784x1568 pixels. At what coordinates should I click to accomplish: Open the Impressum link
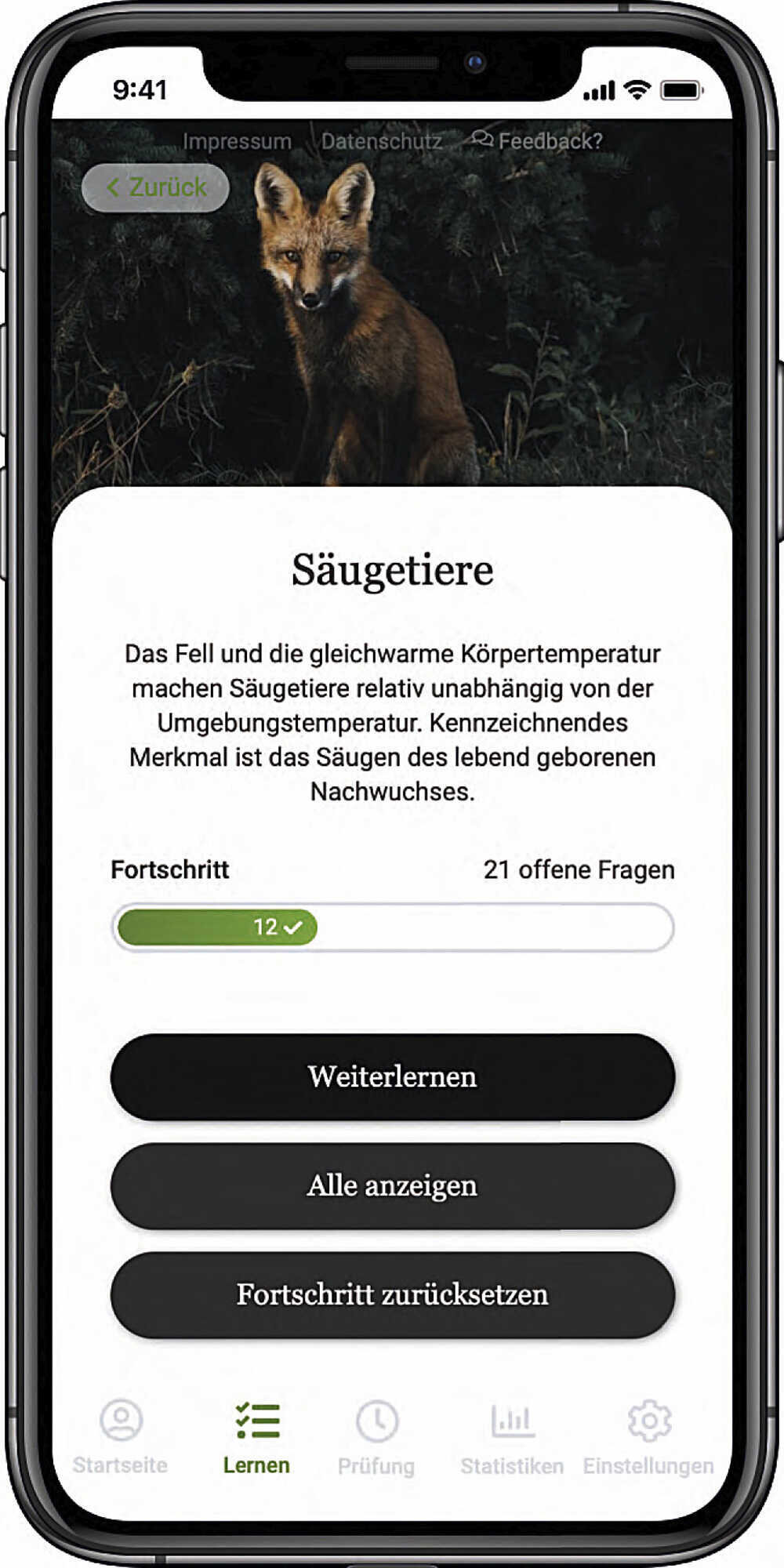[237, 141]
